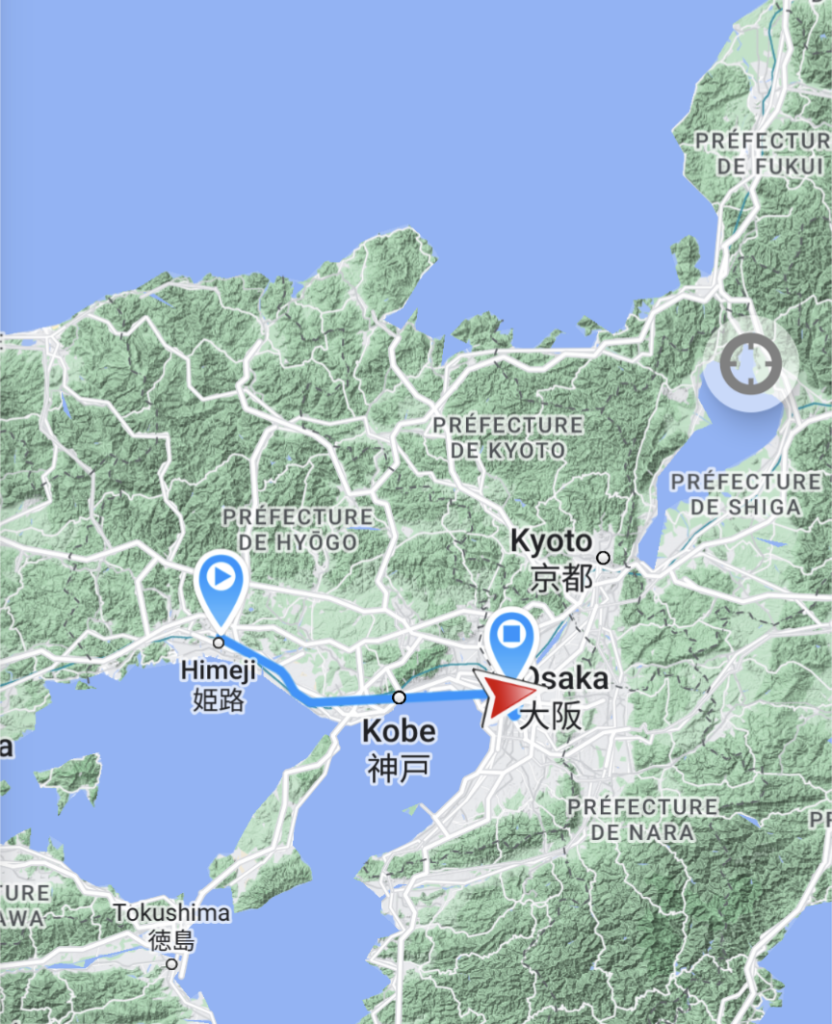Recenter the map with the crosshair button
The height and width of the screenshot is (1024, 832).
(750, 362)
